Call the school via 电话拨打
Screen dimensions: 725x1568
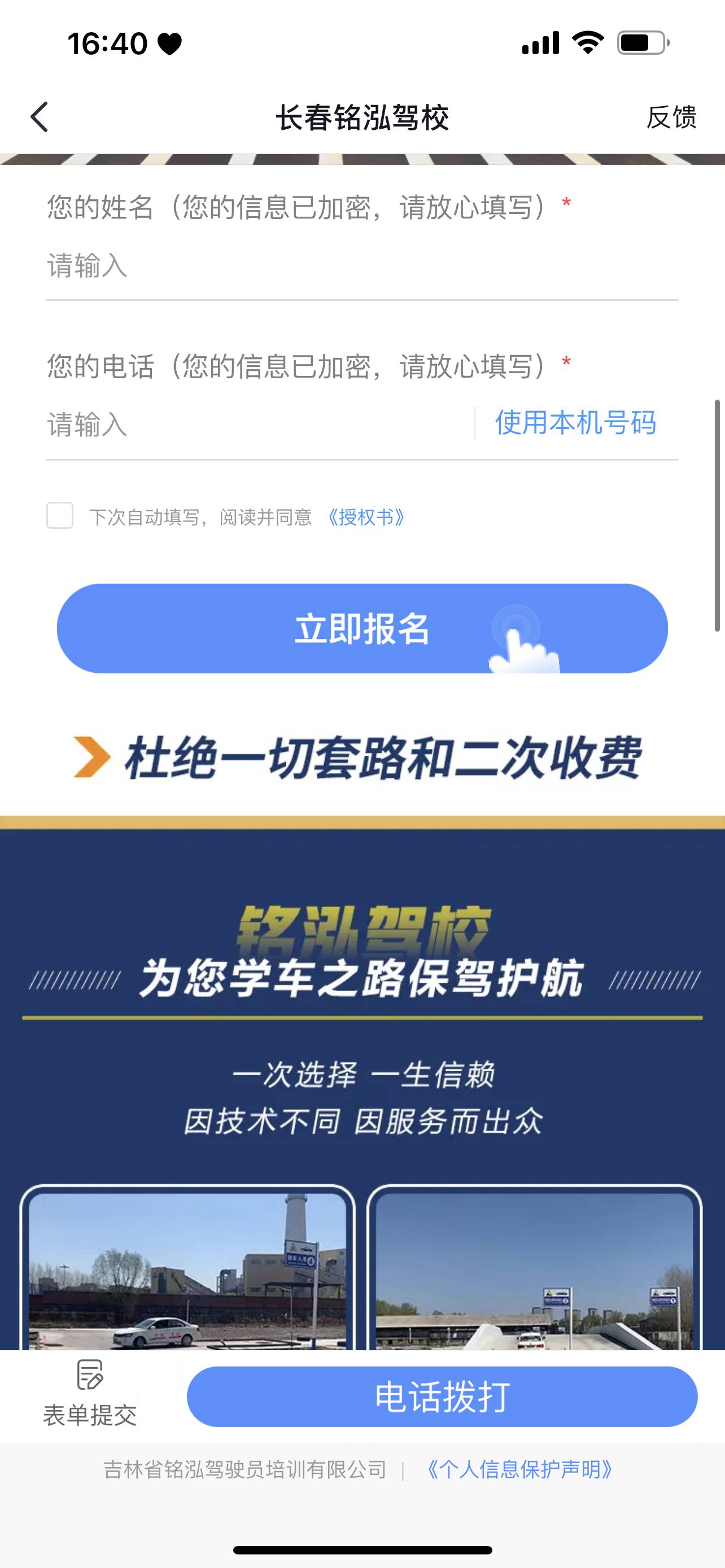442,1396
